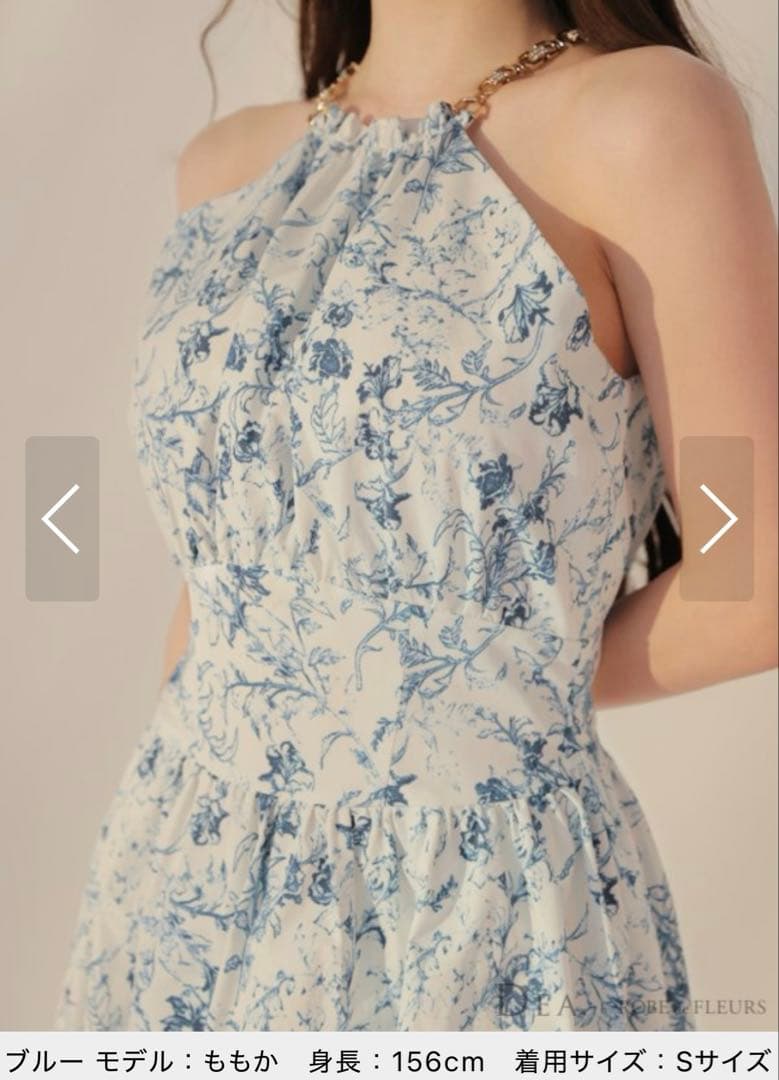Go to the previous product image

click(62, 518)
